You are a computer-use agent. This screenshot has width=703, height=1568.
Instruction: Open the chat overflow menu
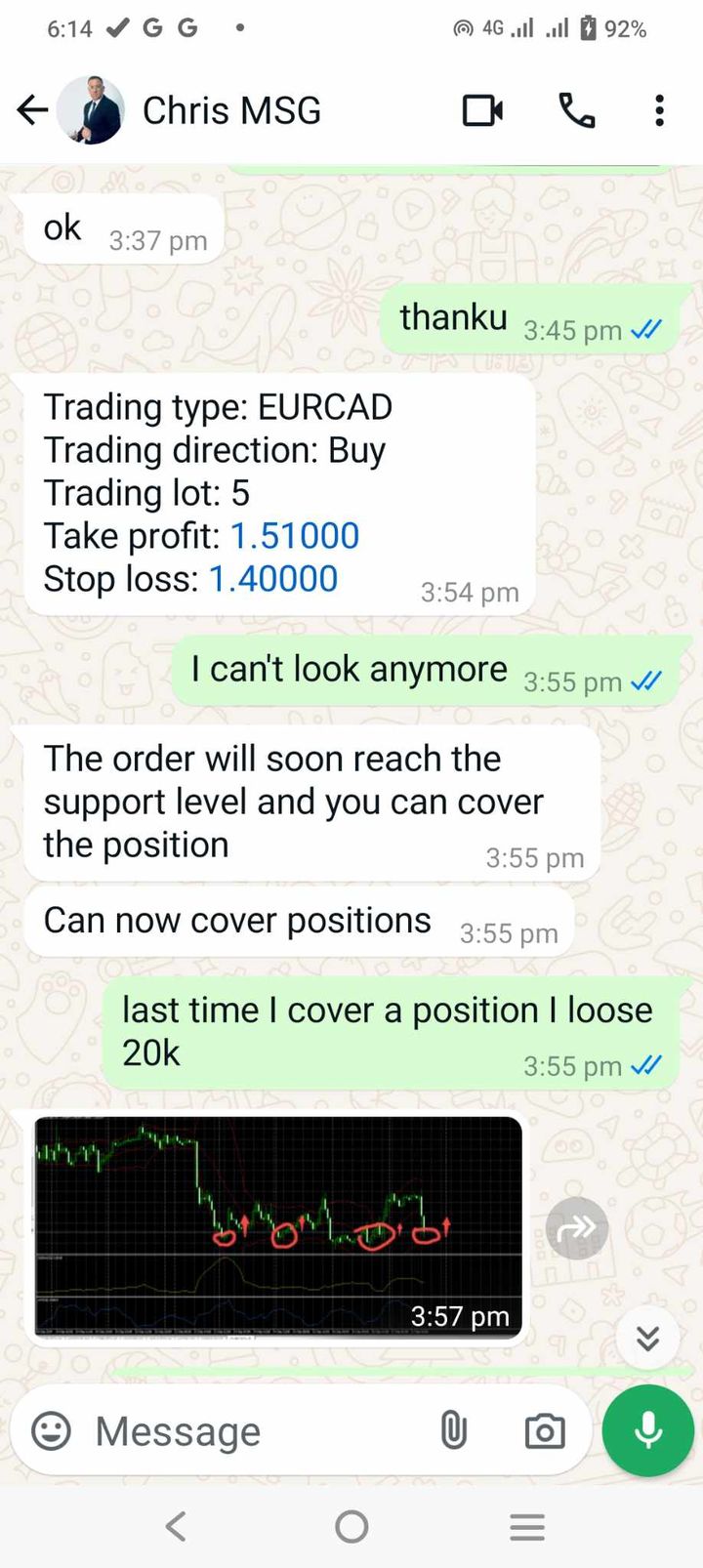pos(660,110)
